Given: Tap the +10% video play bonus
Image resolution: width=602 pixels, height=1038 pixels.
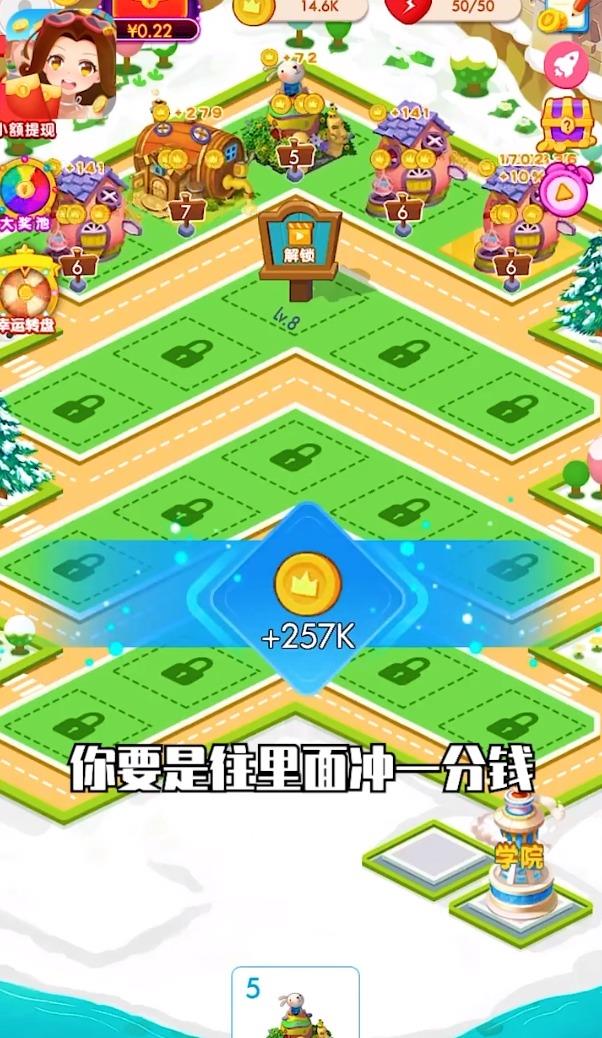Looking at the screenshot, I should 562,188.
